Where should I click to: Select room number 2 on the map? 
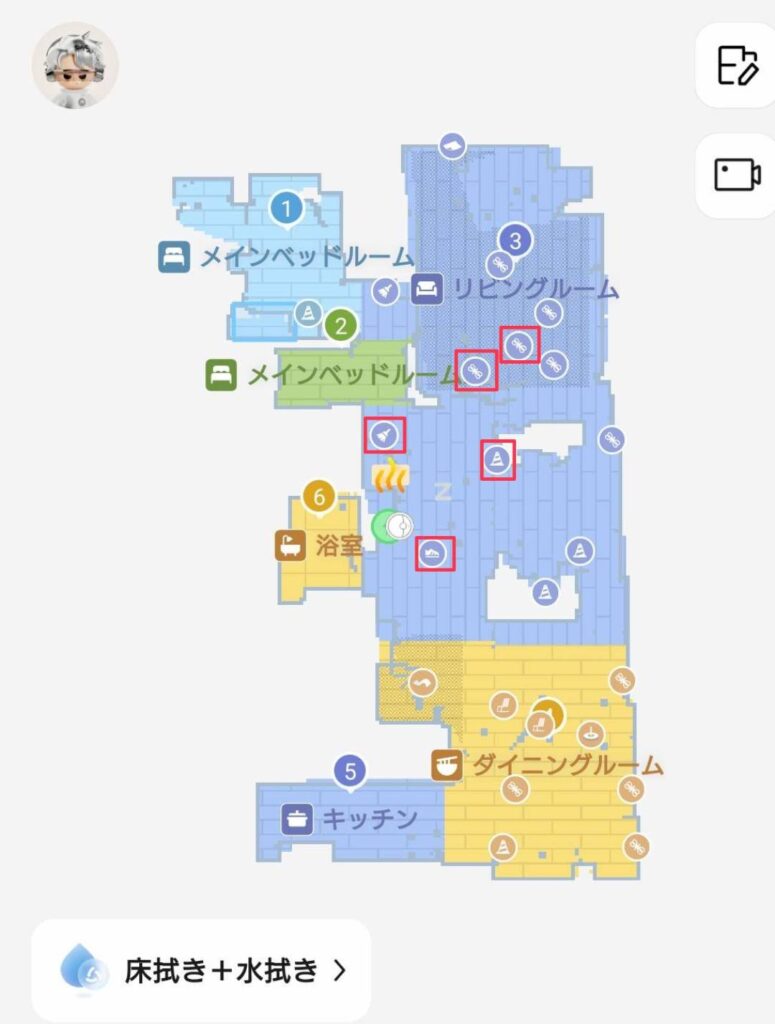[342, 325]
